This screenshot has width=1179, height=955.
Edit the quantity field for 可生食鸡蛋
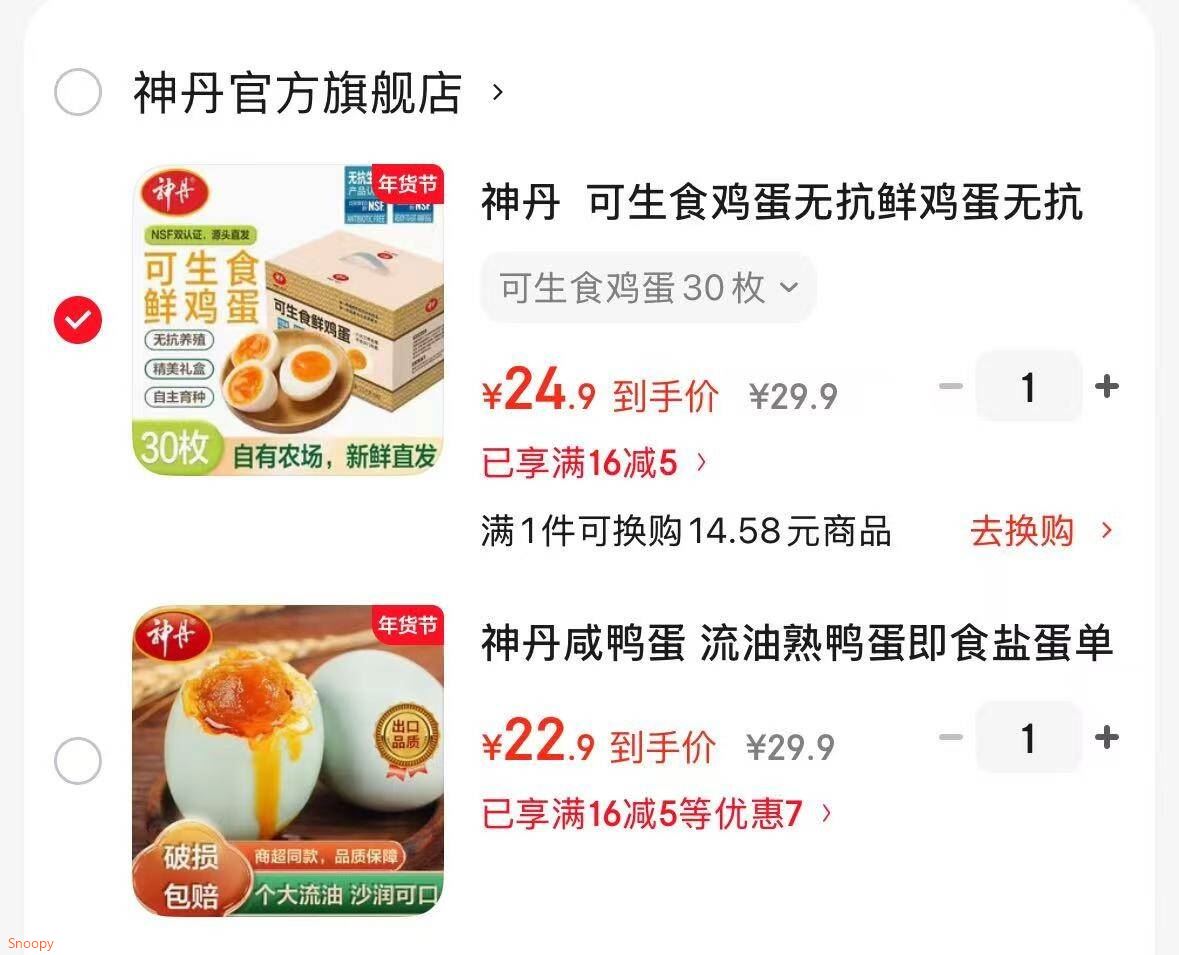1028,386
